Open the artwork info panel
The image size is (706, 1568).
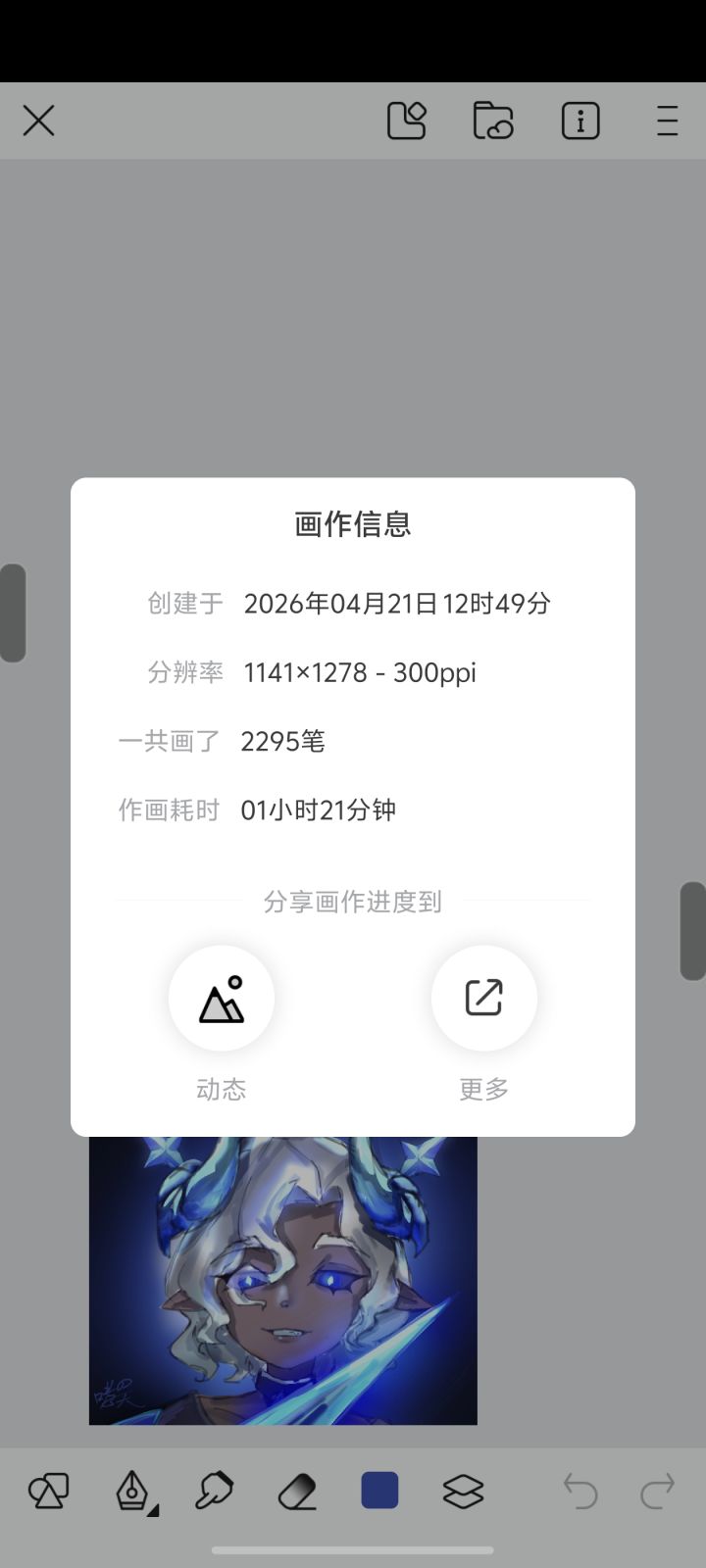(580, 120)
